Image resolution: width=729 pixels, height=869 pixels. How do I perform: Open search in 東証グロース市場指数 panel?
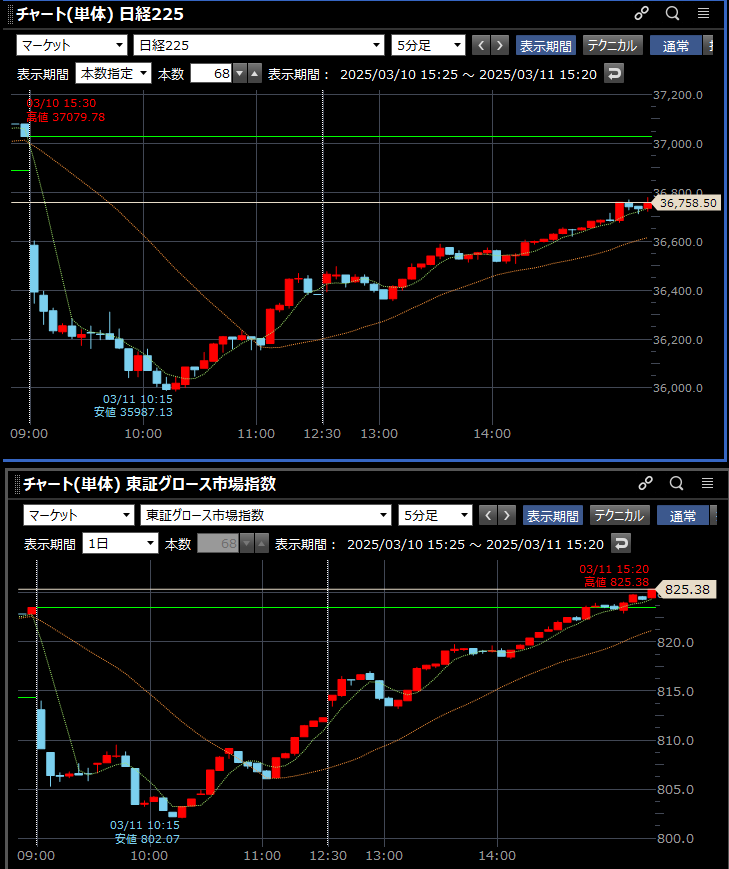point(676,484)
